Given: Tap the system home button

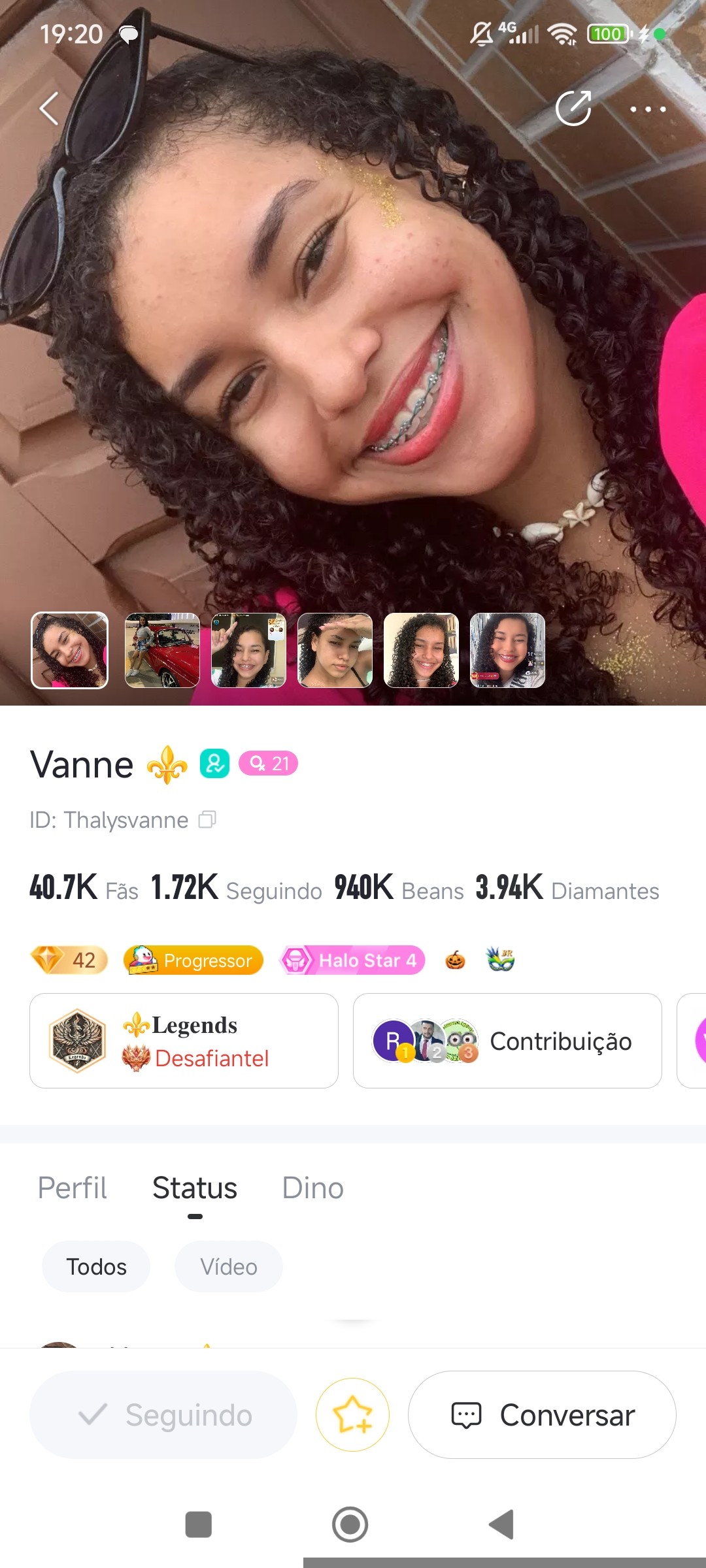Looking at the screenshot, I should pyautogui.click(x=350, y=1525).
